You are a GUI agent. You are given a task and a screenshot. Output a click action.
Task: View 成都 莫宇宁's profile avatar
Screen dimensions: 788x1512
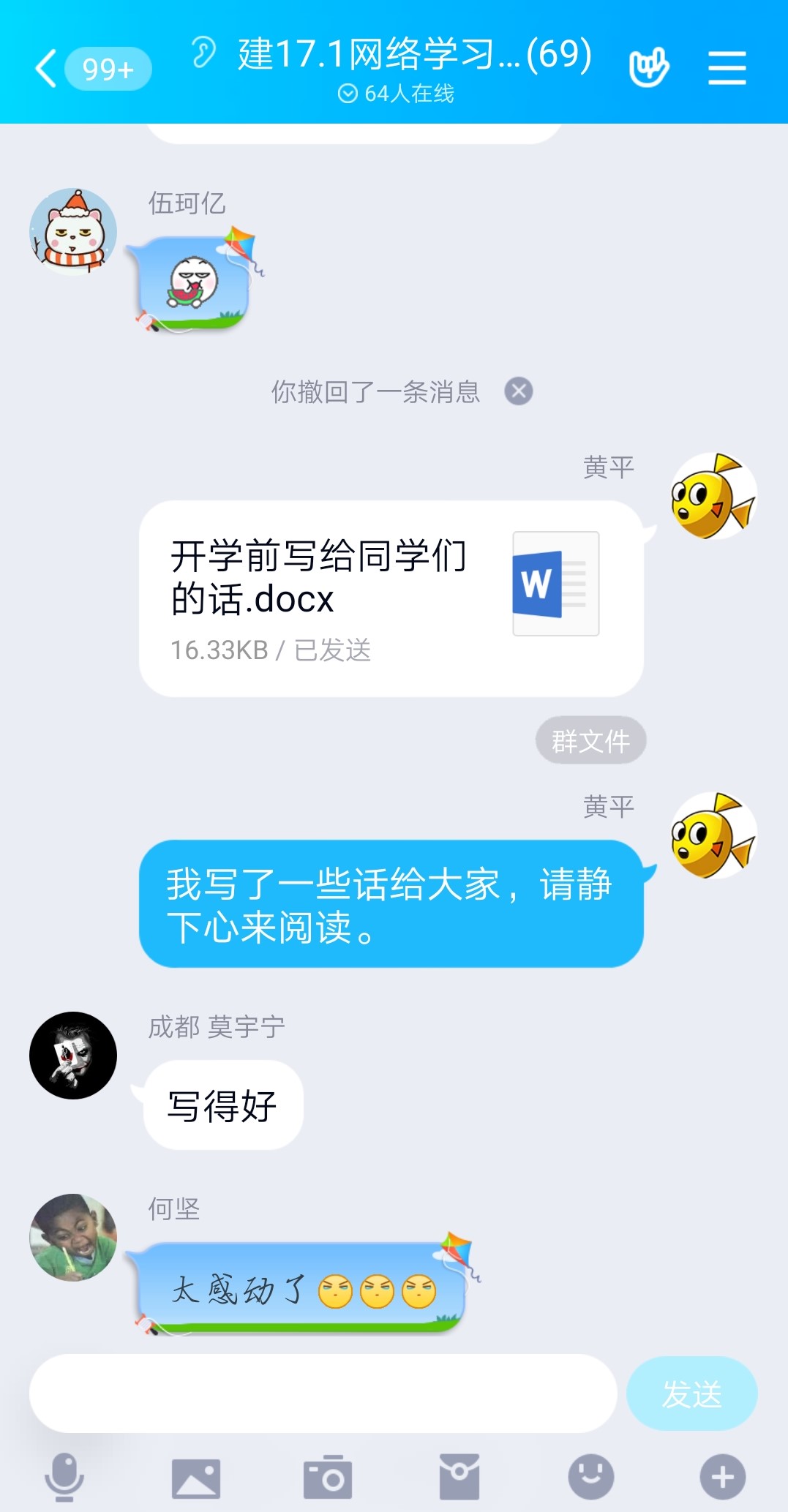(x=73, y=1055)
